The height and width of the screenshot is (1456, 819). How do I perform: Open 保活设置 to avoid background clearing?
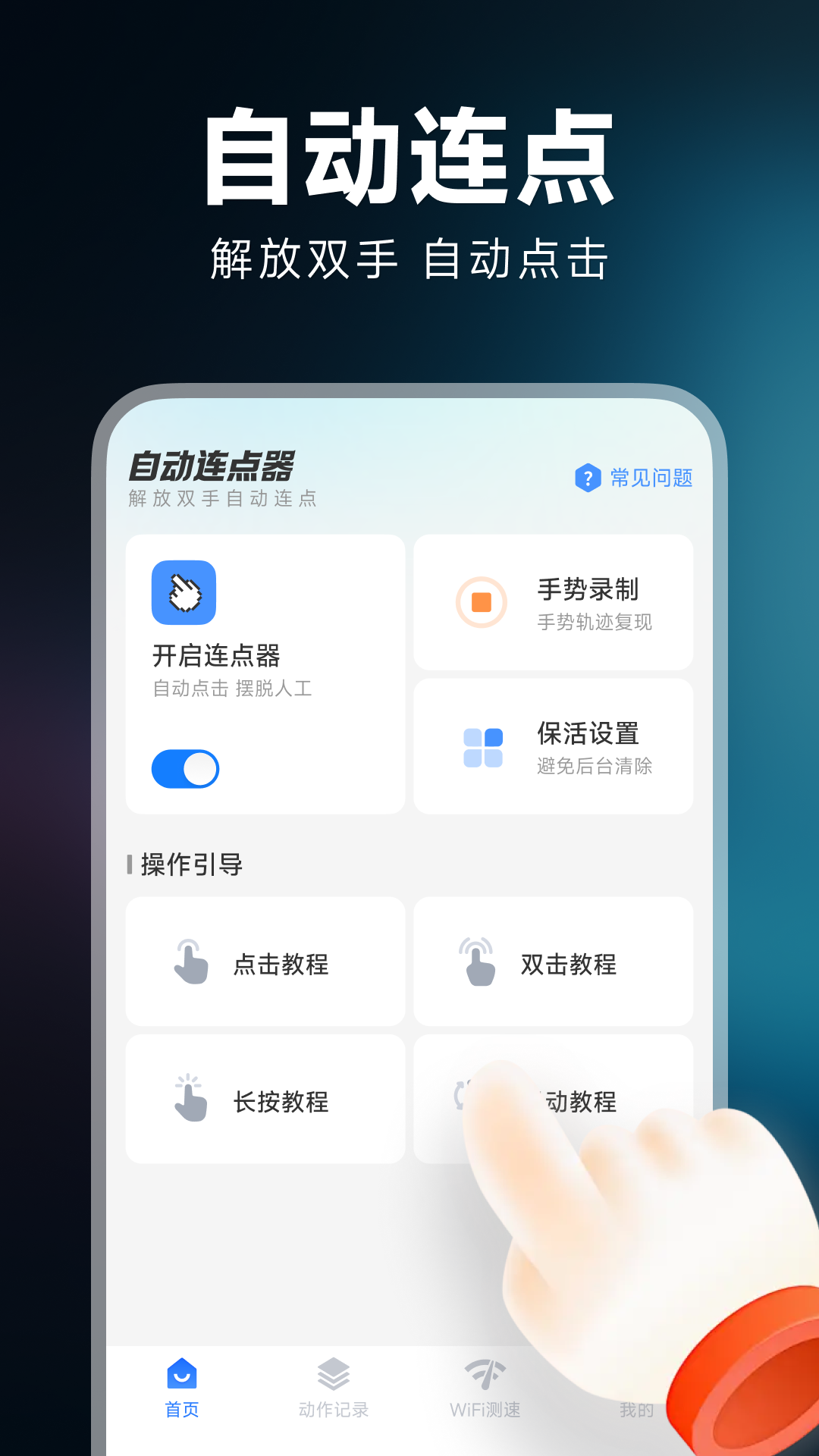point(554,745)
